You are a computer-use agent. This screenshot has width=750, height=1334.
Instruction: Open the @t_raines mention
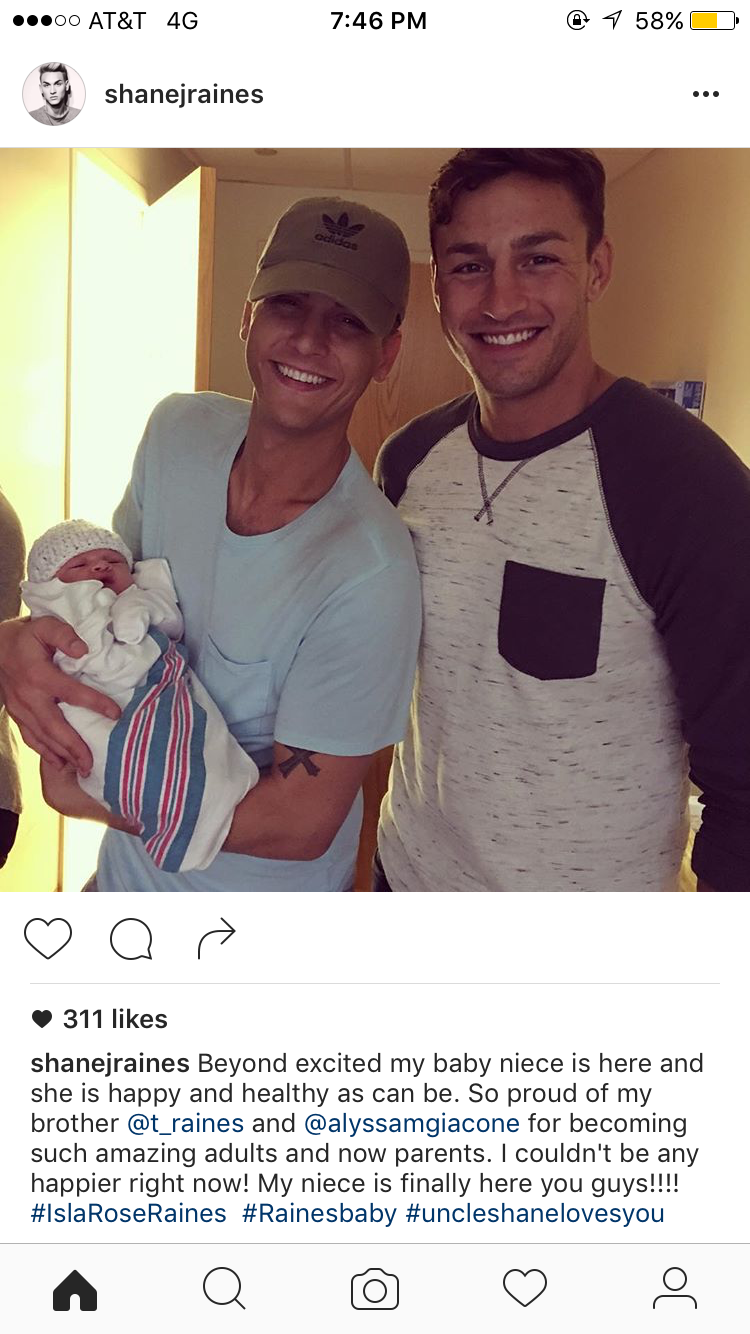click(185, 1123)
